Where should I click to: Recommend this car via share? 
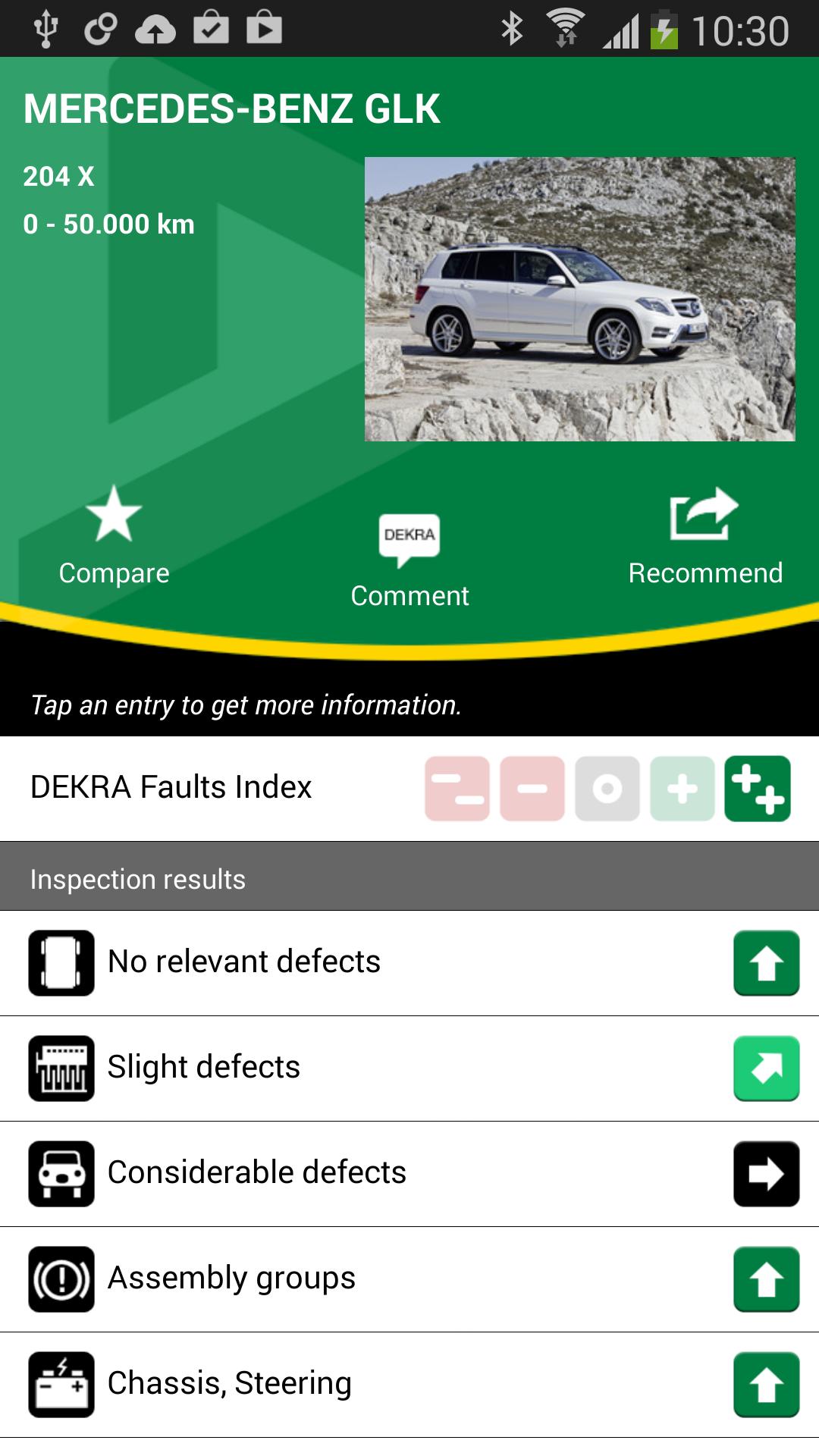704,535
